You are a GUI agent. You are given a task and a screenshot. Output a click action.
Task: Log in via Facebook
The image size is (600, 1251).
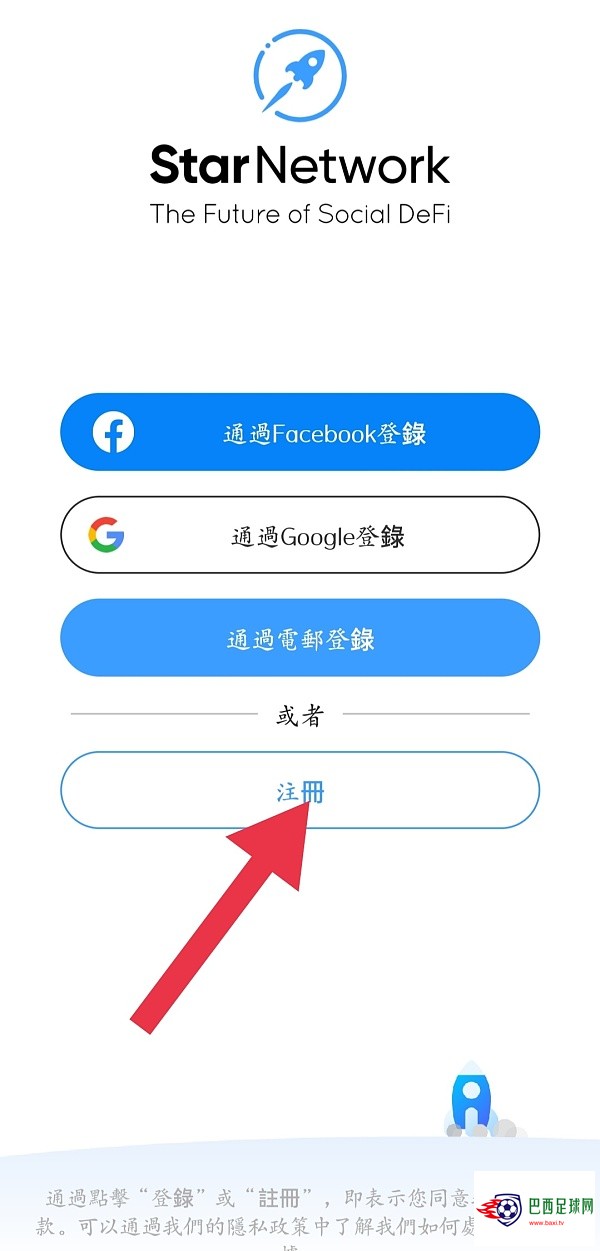coord(300,432)
